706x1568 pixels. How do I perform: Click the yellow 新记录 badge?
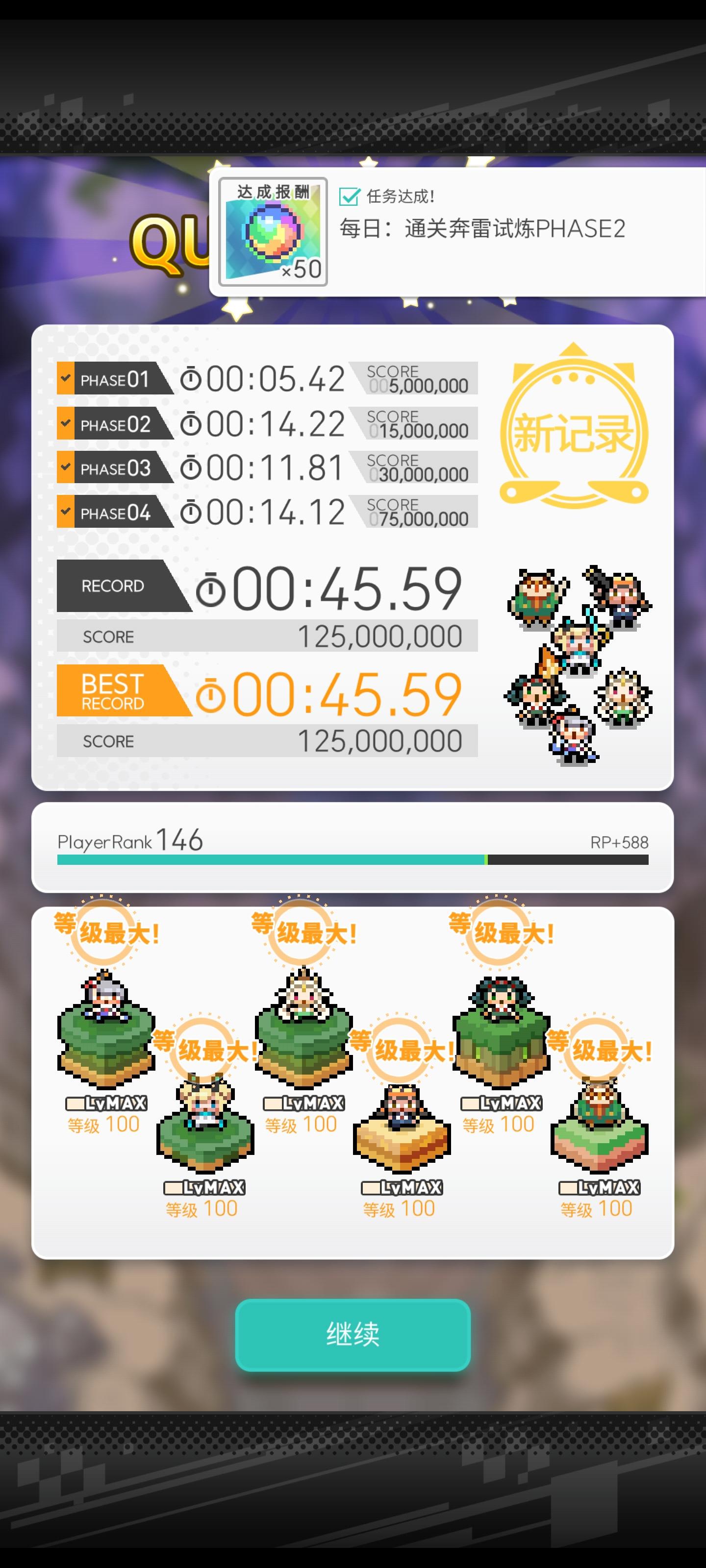(575, 432)
